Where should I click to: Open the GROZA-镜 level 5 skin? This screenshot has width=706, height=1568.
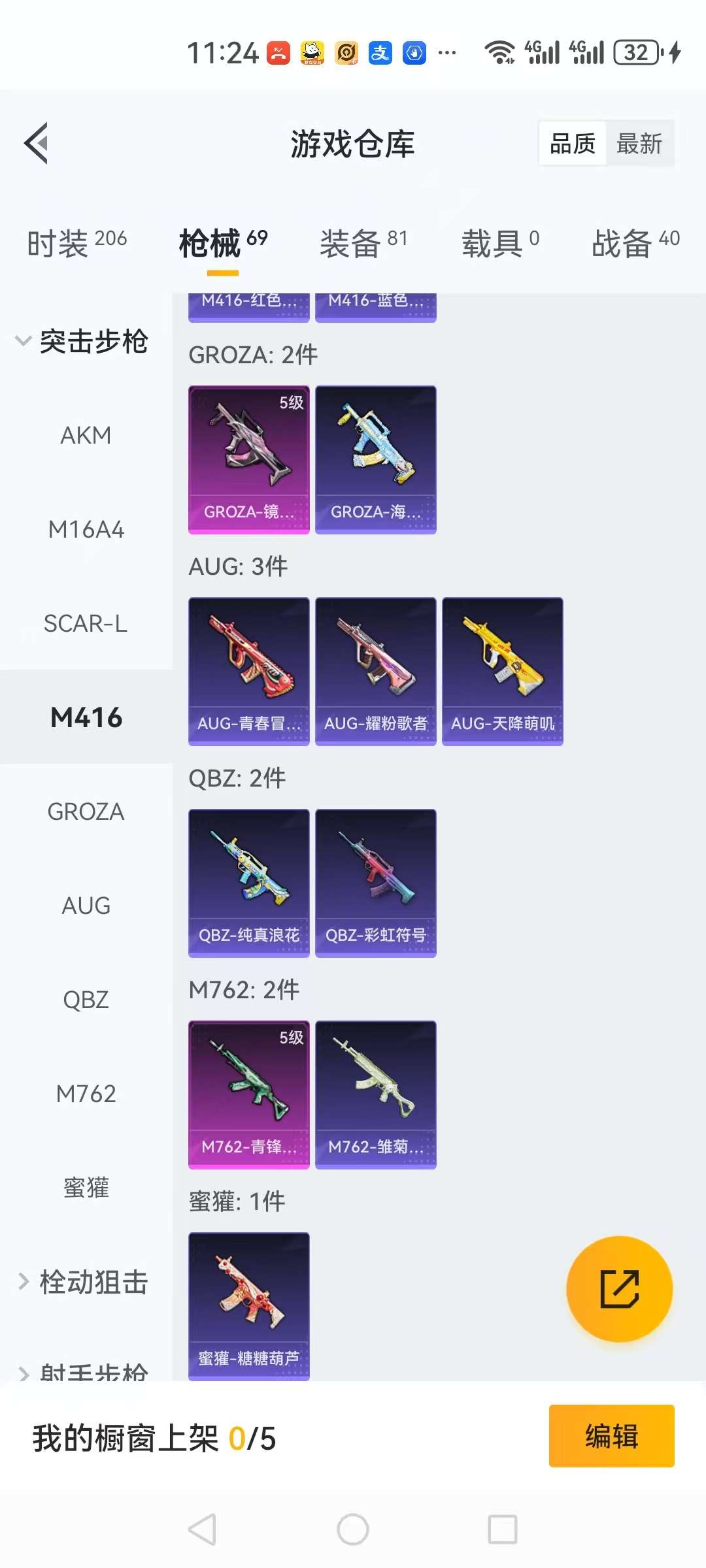pos(248,459)
